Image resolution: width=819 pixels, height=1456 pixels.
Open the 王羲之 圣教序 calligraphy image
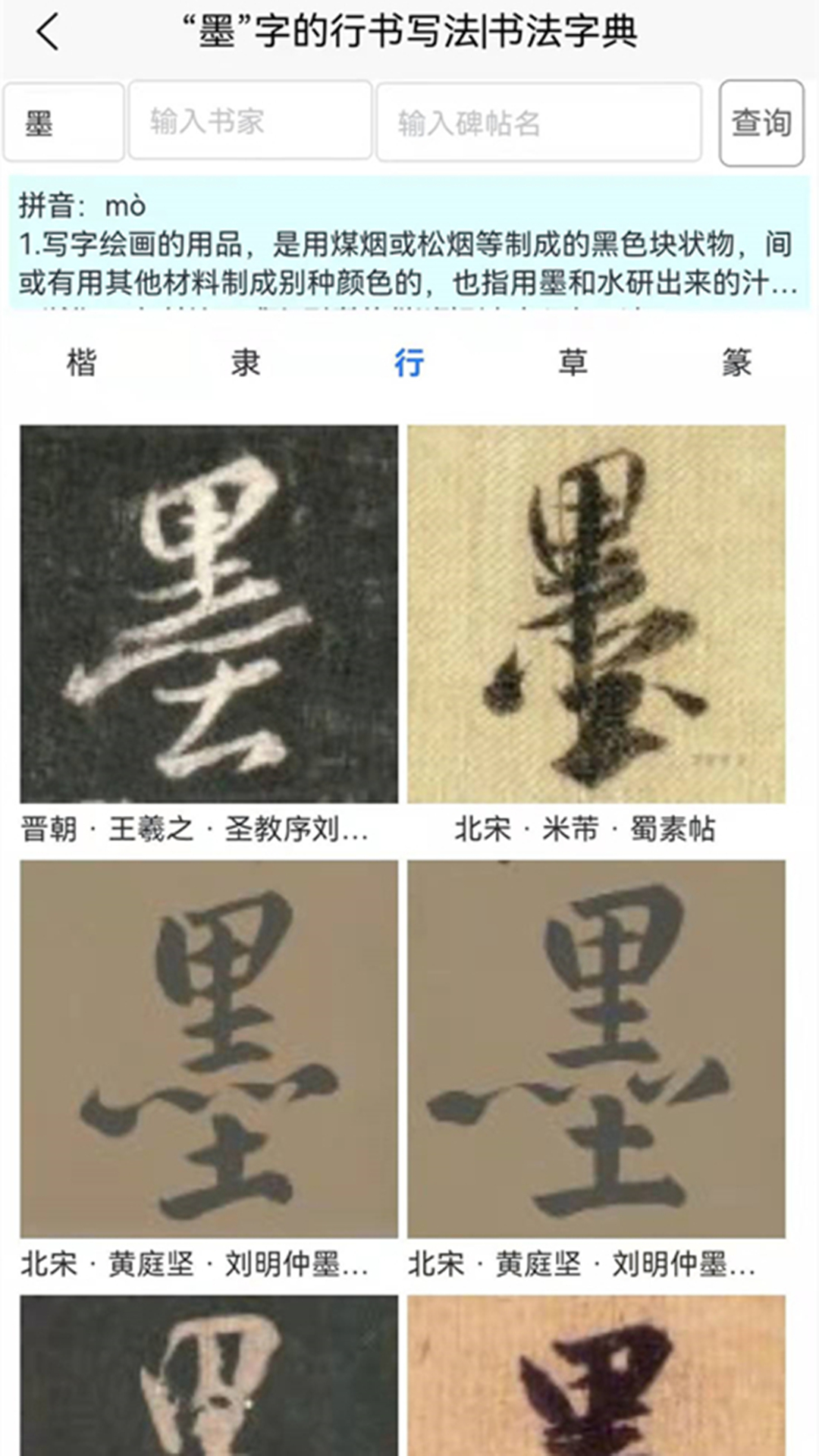(209, 614)
